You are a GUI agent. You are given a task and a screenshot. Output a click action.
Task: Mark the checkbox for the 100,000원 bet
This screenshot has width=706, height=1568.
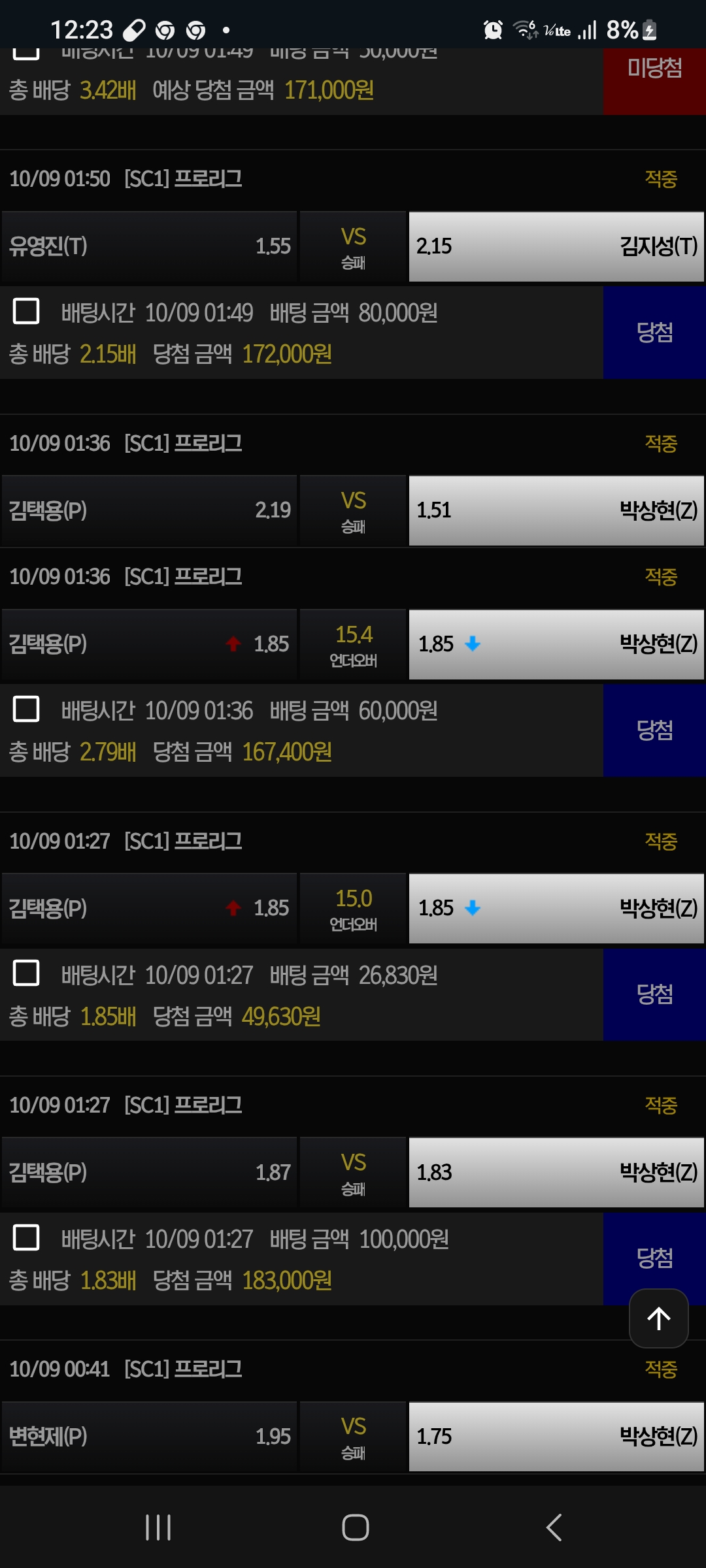click(x=26, y=1237)
